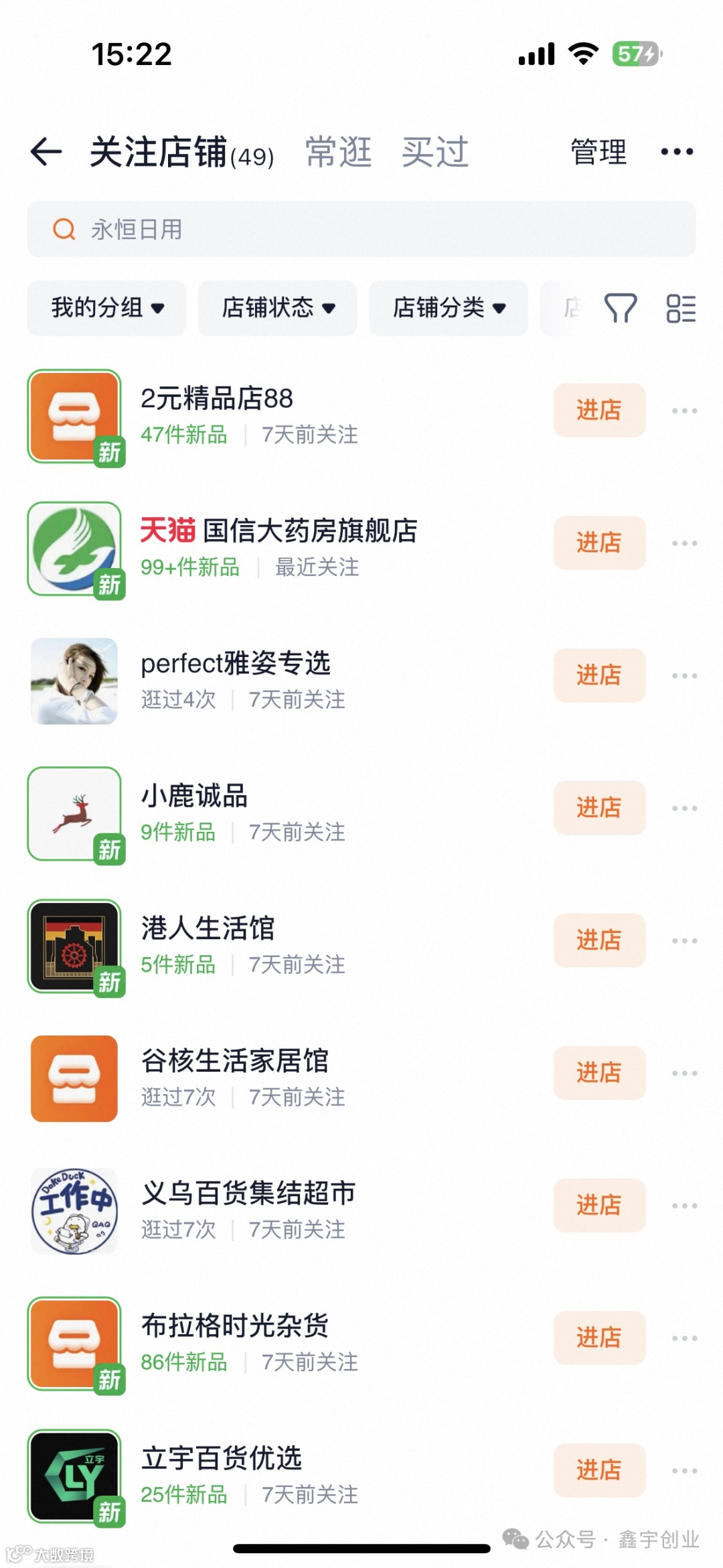Image resolution: width=723 pixels, height=1568 pixels.
Task: Expand the 店铺分类 filter dropdown
Action: point(447,308)
